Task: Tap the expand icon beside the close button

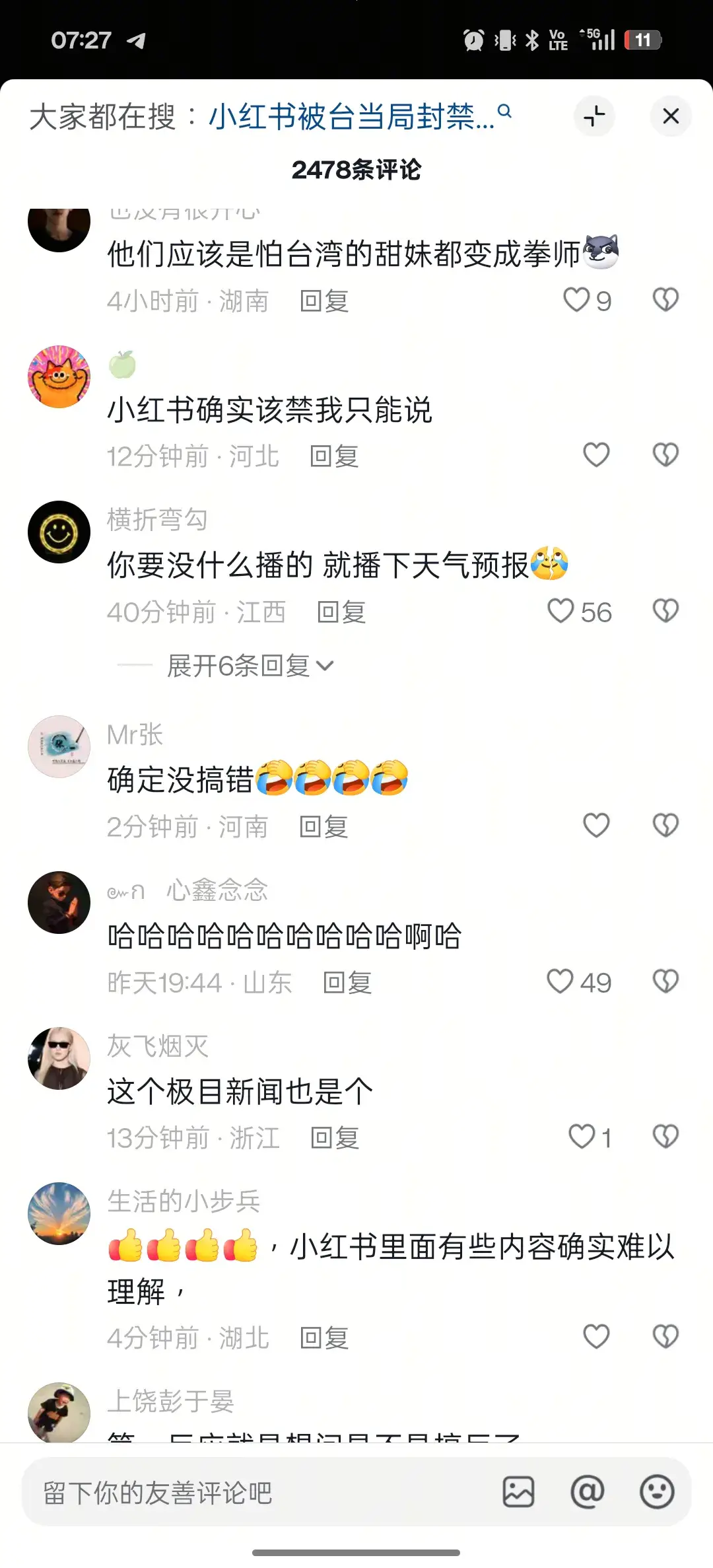Action: coord(594,116)
